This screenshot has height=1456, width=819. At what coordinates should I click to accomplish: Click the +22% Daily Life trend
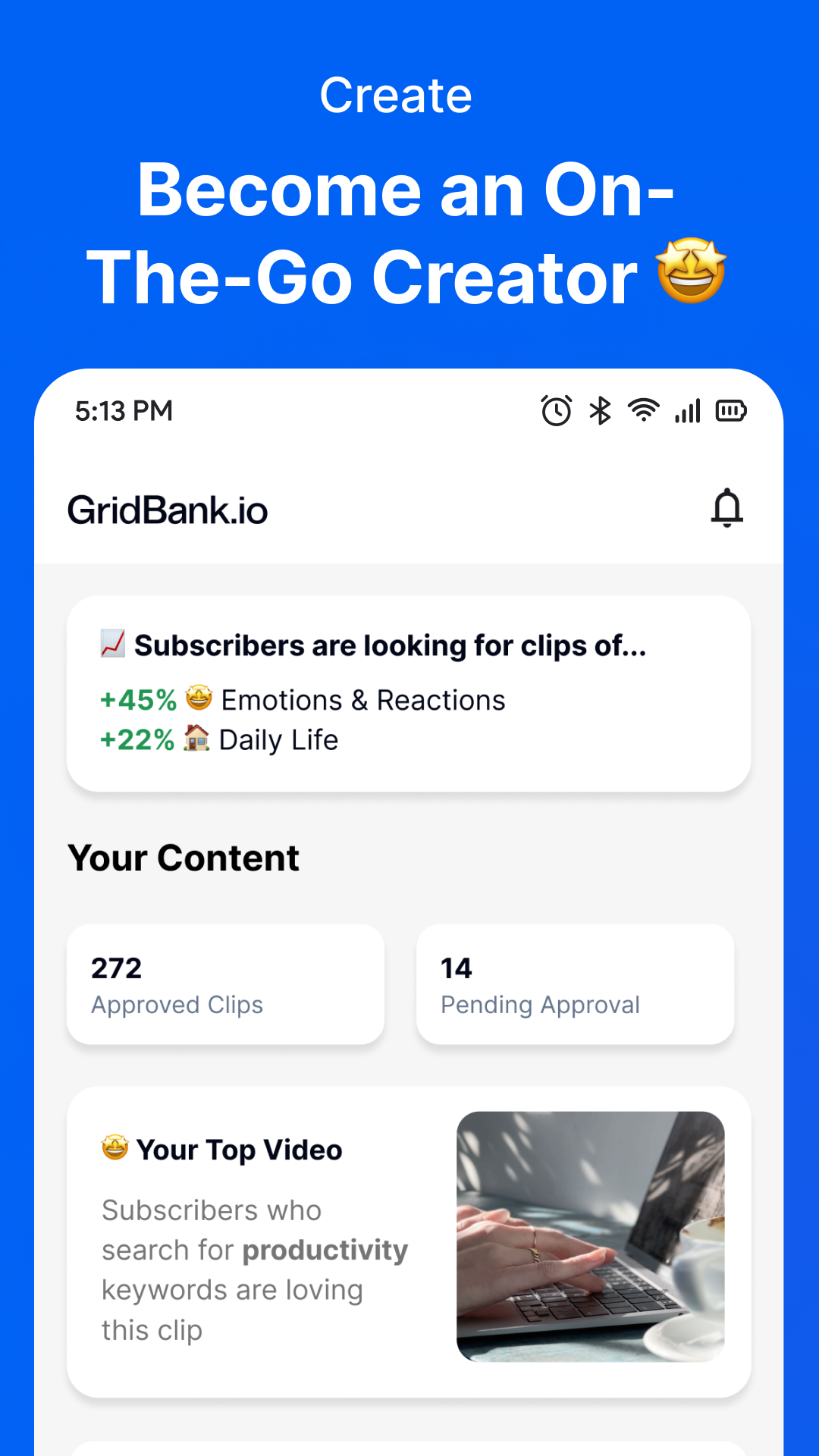tap(218, 739)
